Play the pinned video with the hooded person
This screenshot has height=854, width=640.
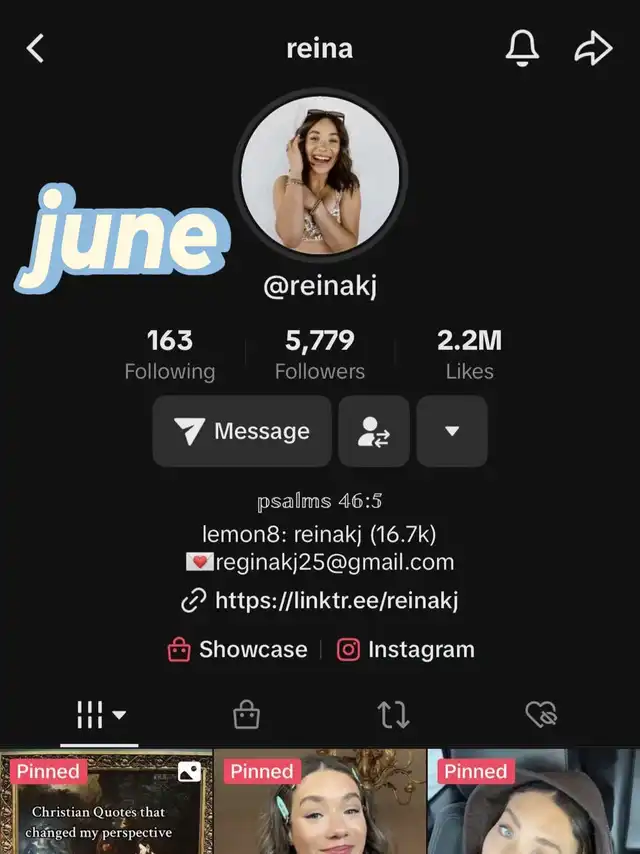click(x=534, y=805)
